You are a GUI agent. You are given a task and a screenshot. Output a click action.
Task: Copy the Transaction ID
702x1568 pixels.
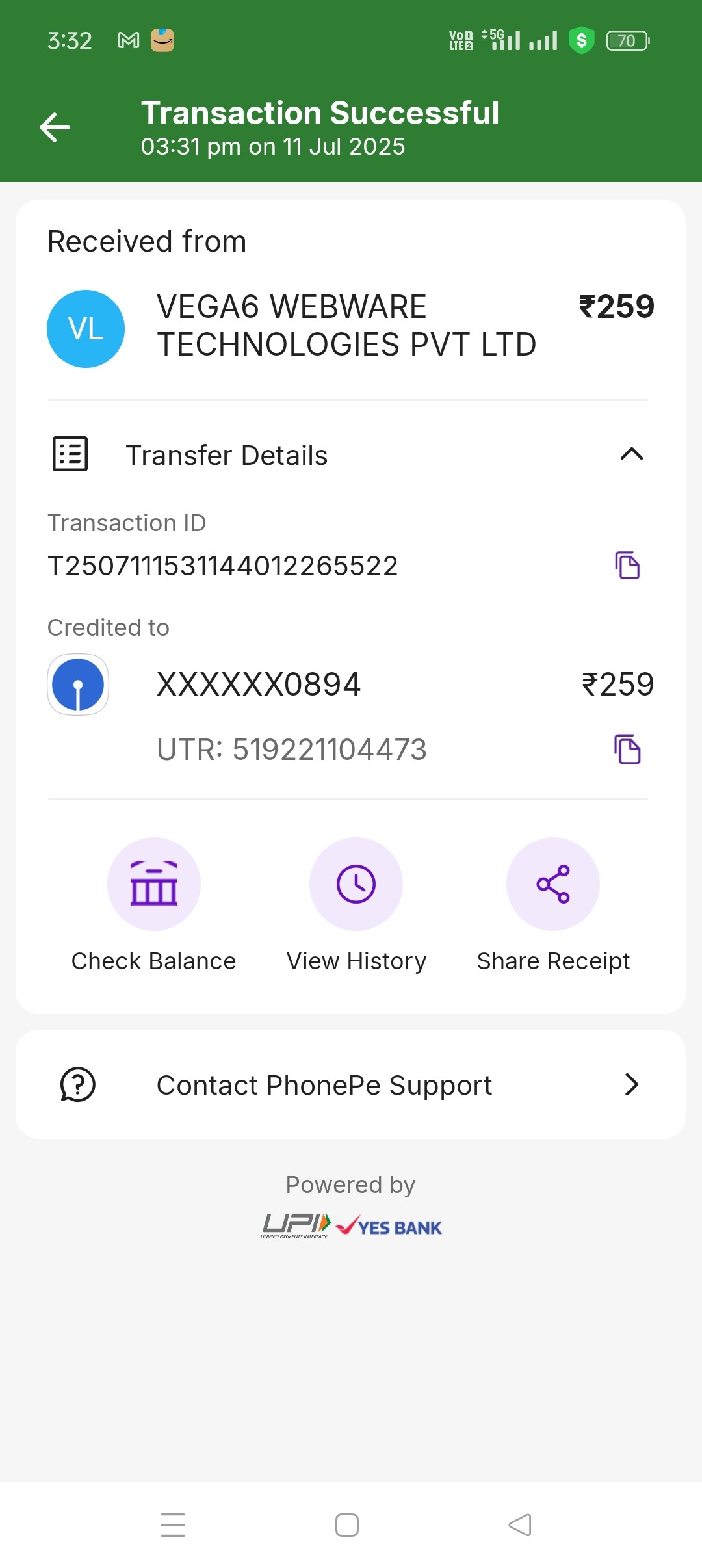[x=627, y=565]
